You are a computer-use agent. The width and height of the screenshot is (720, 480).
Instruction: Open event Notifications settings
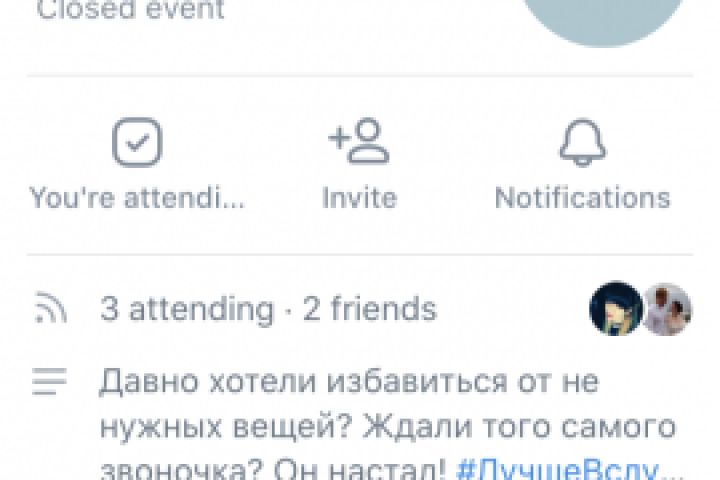tap(582, 164)
